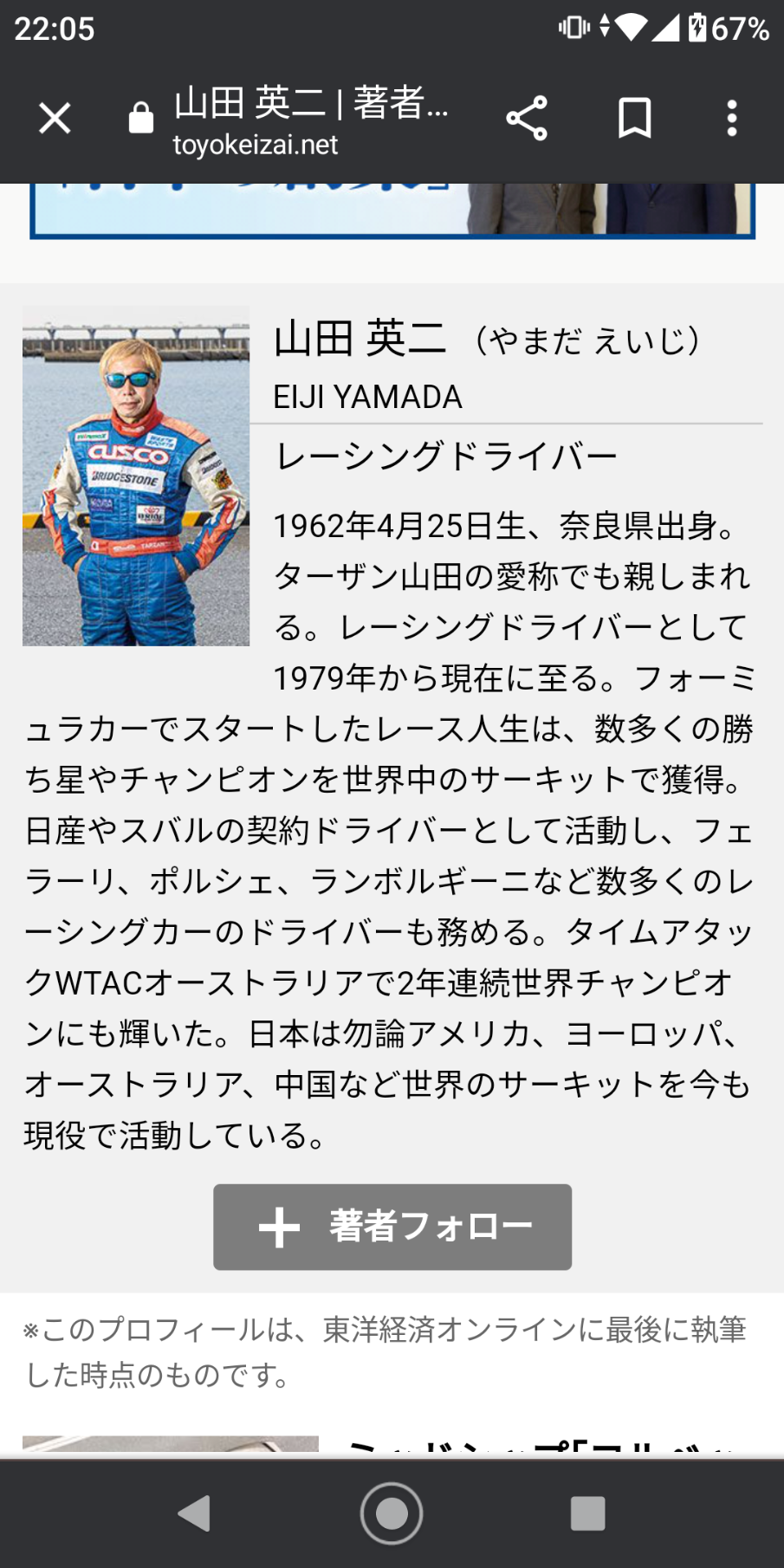Open system recent apps
This screenshot has height=1568, width=784.
click(588, 1513)
